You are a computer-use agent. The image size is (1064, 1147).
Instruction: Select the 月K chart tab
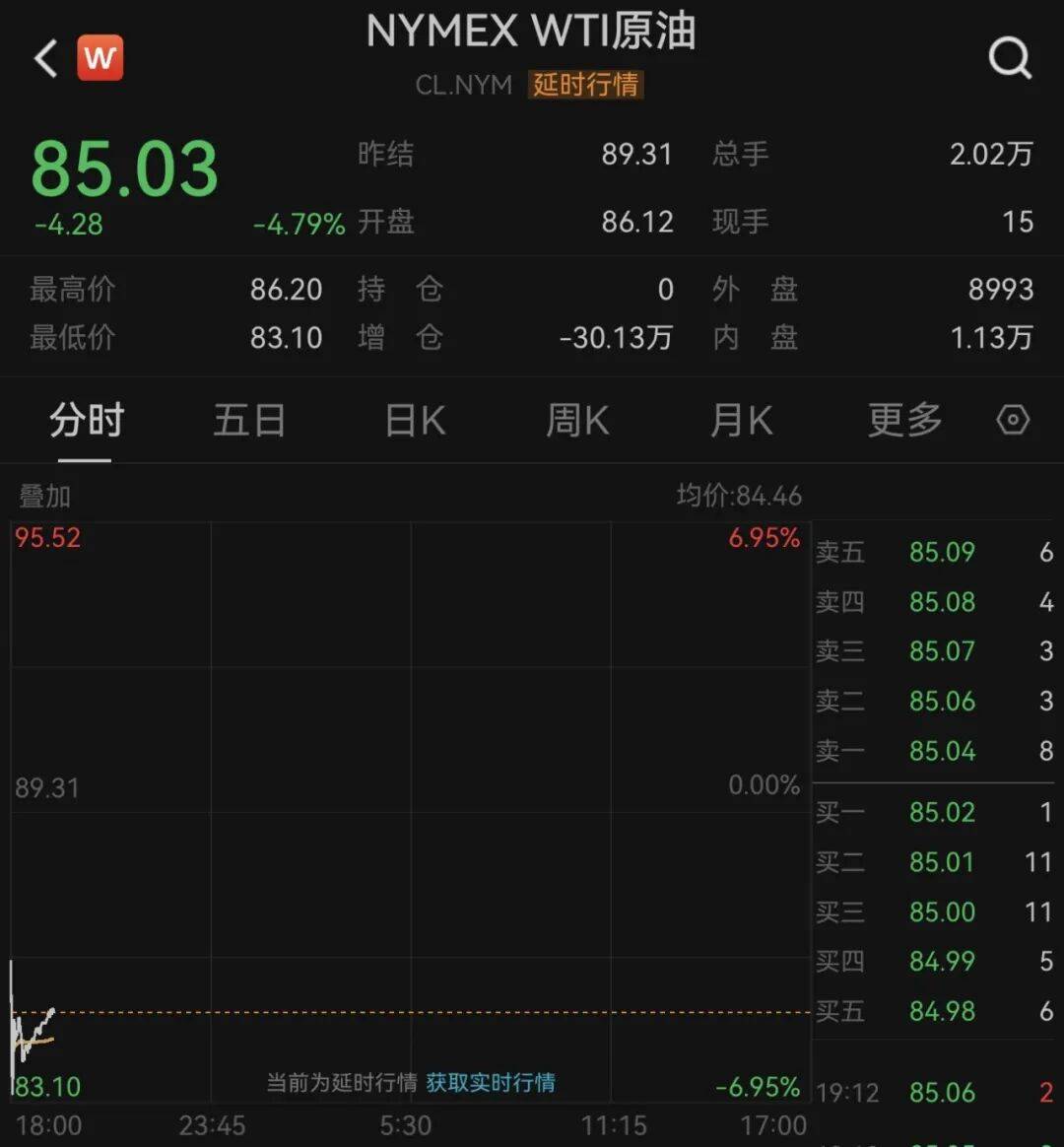(x=742, y=421)
